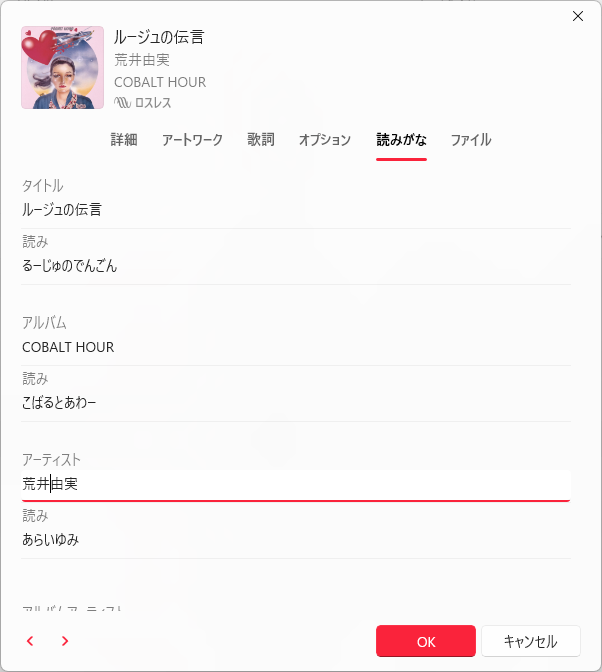Cancel with the キャンセル button
Viewport: 602px width, 672px height.
pyautogui.click(x=531, y=641)
